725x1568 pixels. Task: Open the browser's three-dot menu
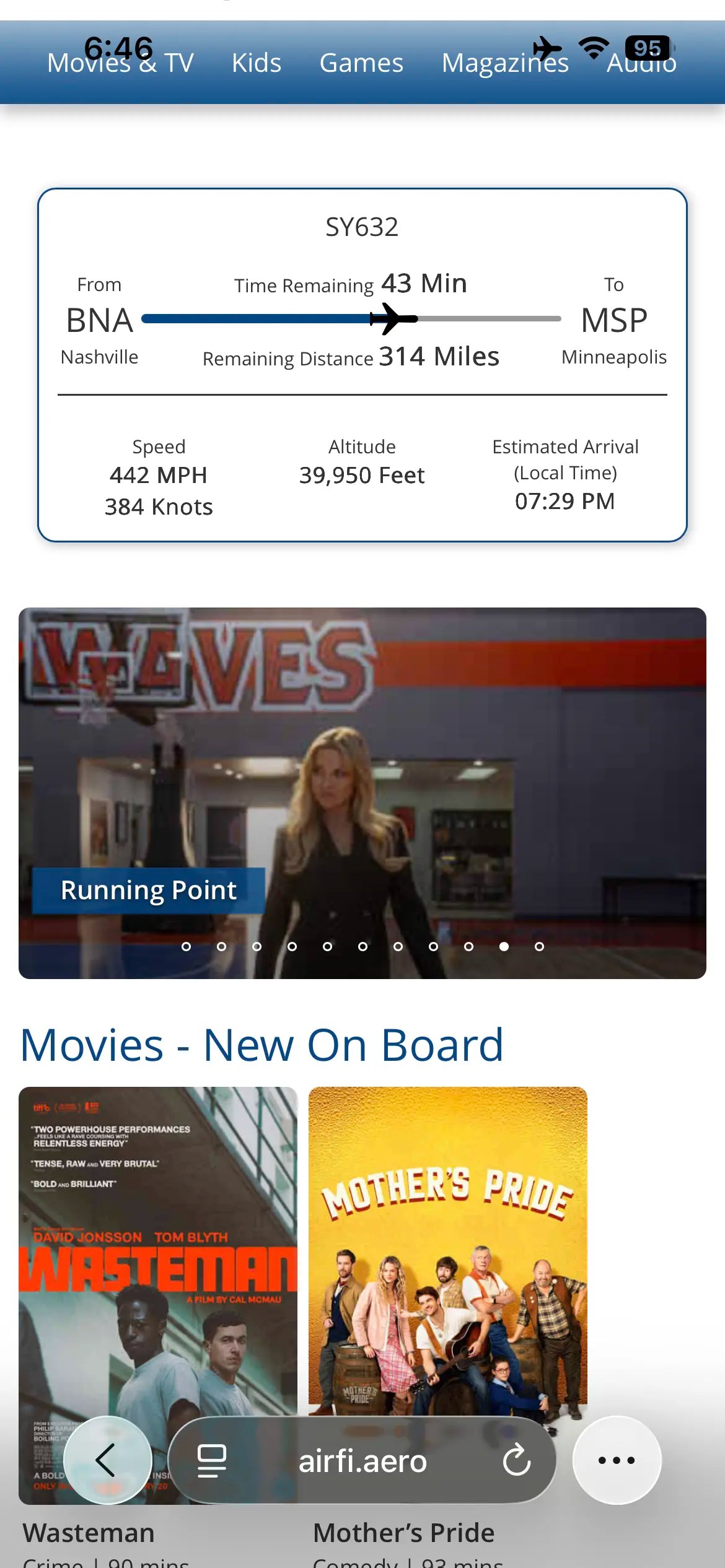pos(617,1460)
